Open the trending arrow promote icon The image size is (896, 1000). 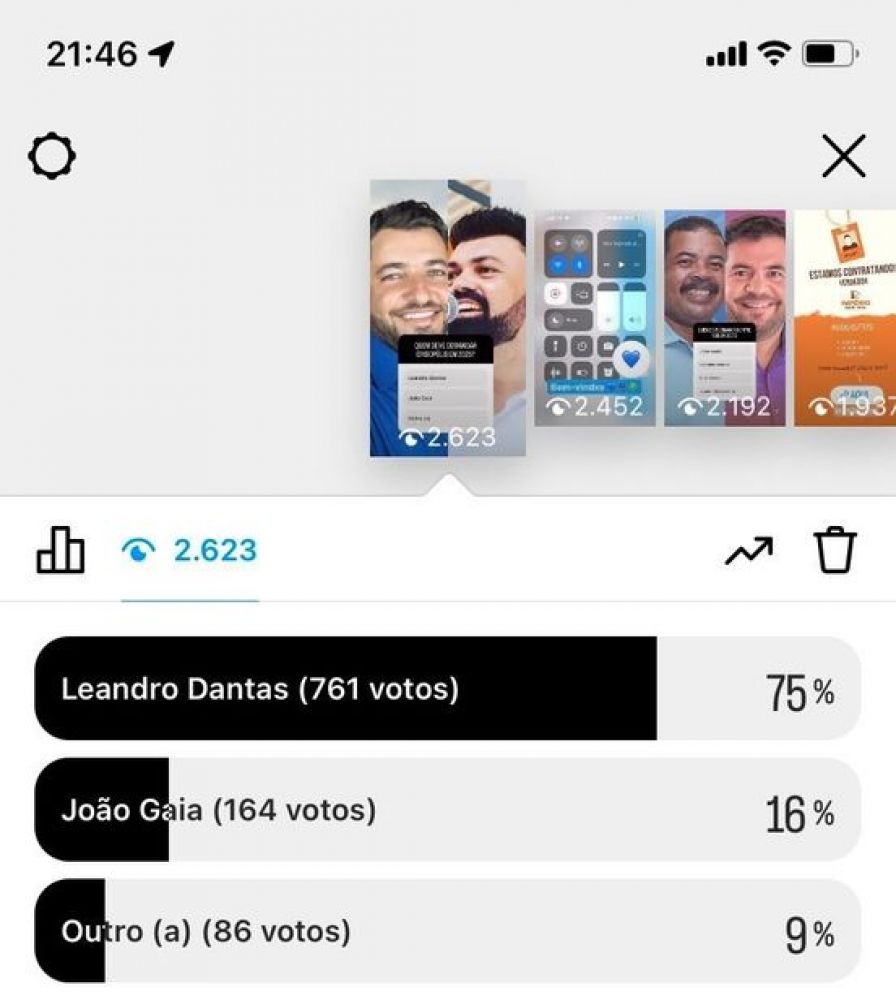[749, 550]
